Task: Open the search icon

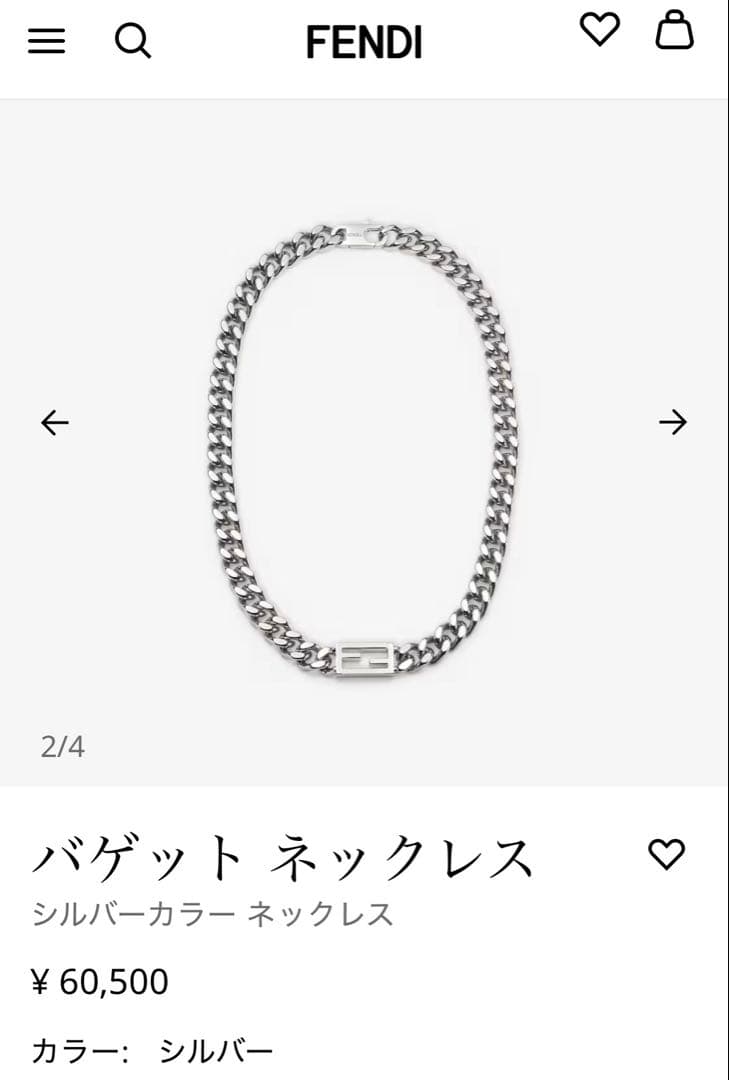Action: click(133, 41)
